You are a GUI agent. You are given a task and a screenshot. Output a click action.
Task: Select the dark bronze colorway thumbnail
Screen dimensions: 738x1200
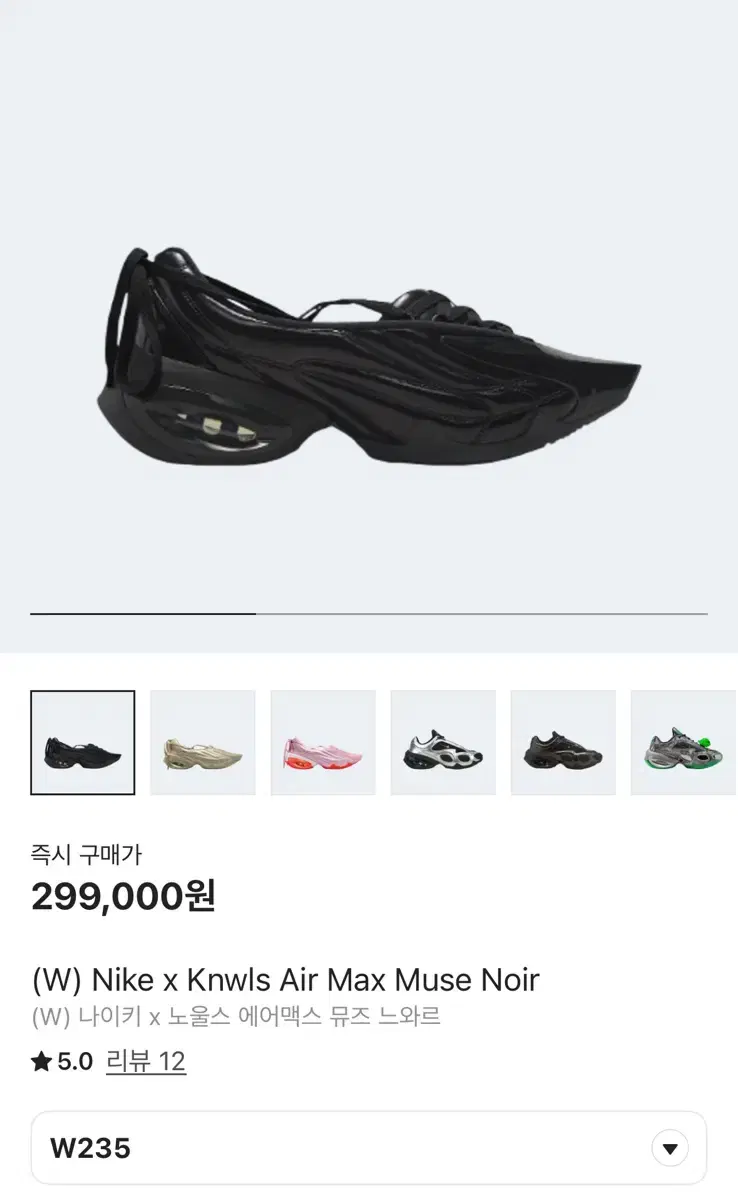[562, 741]
